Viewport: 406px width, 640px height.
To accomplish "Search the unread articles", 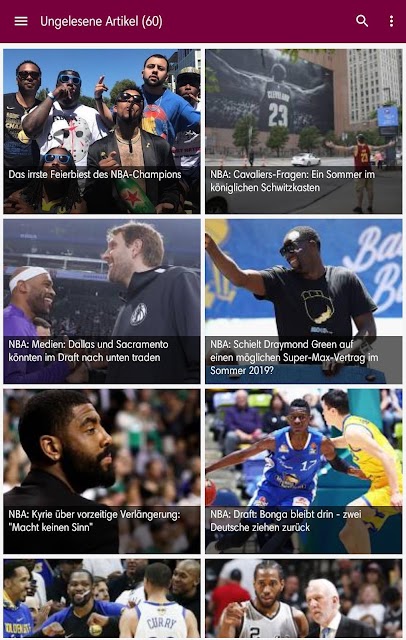I will (362, 21).
